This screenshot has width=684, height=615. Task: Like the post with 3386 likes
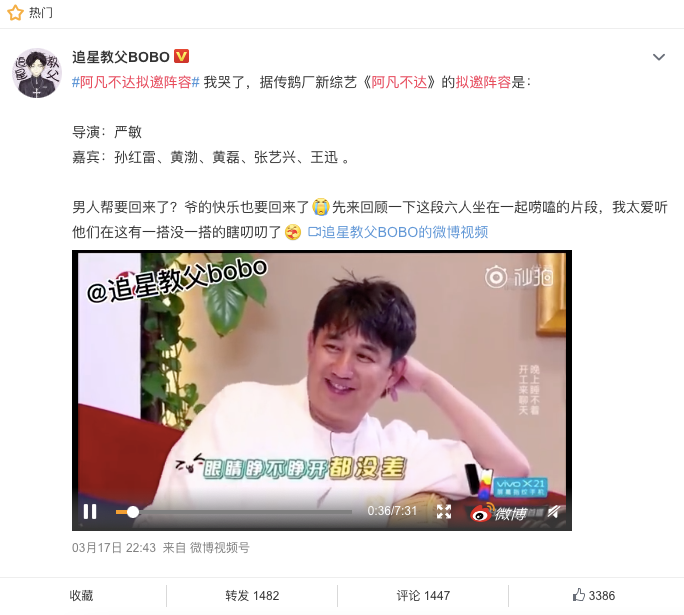[x=594, y=595]
